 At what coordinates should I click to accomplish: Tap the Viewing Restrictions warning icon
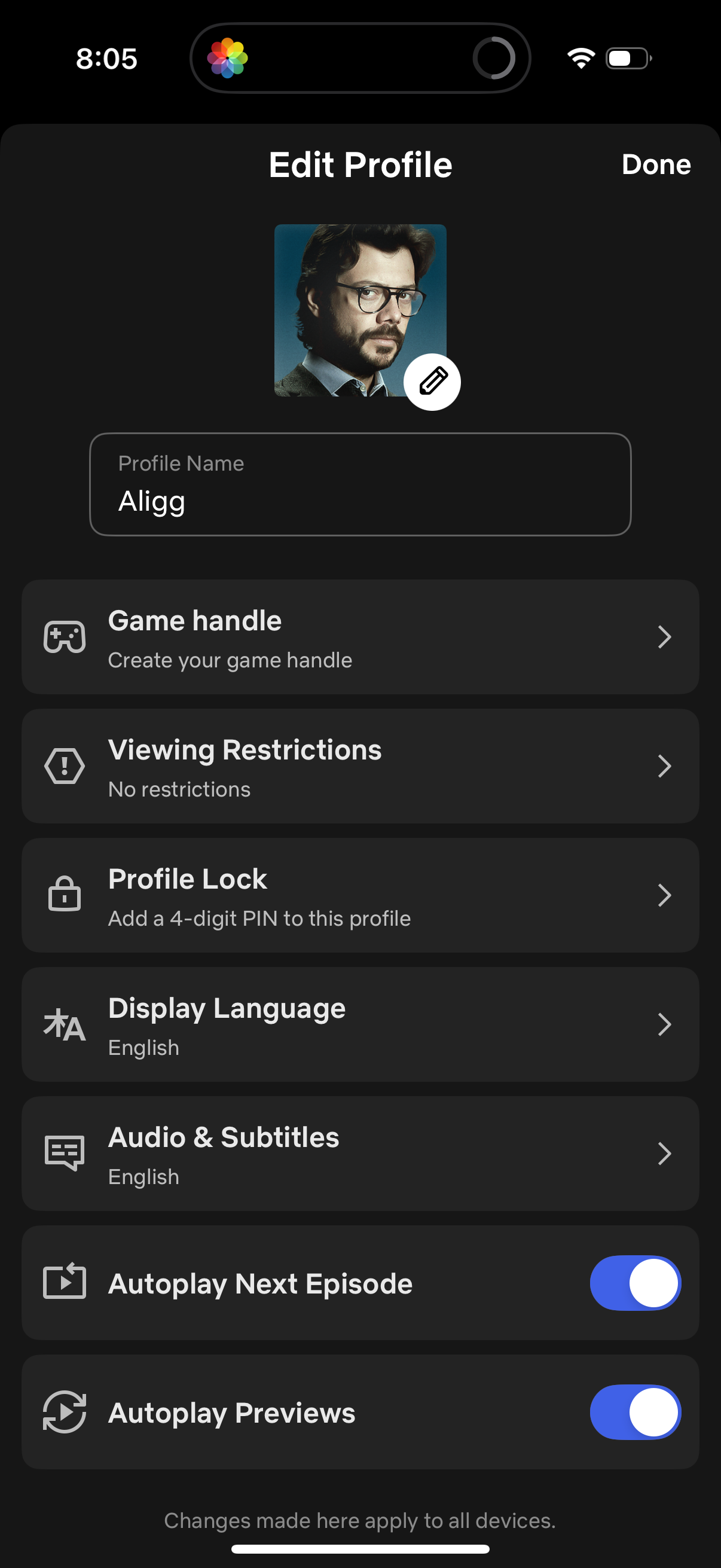65,765
